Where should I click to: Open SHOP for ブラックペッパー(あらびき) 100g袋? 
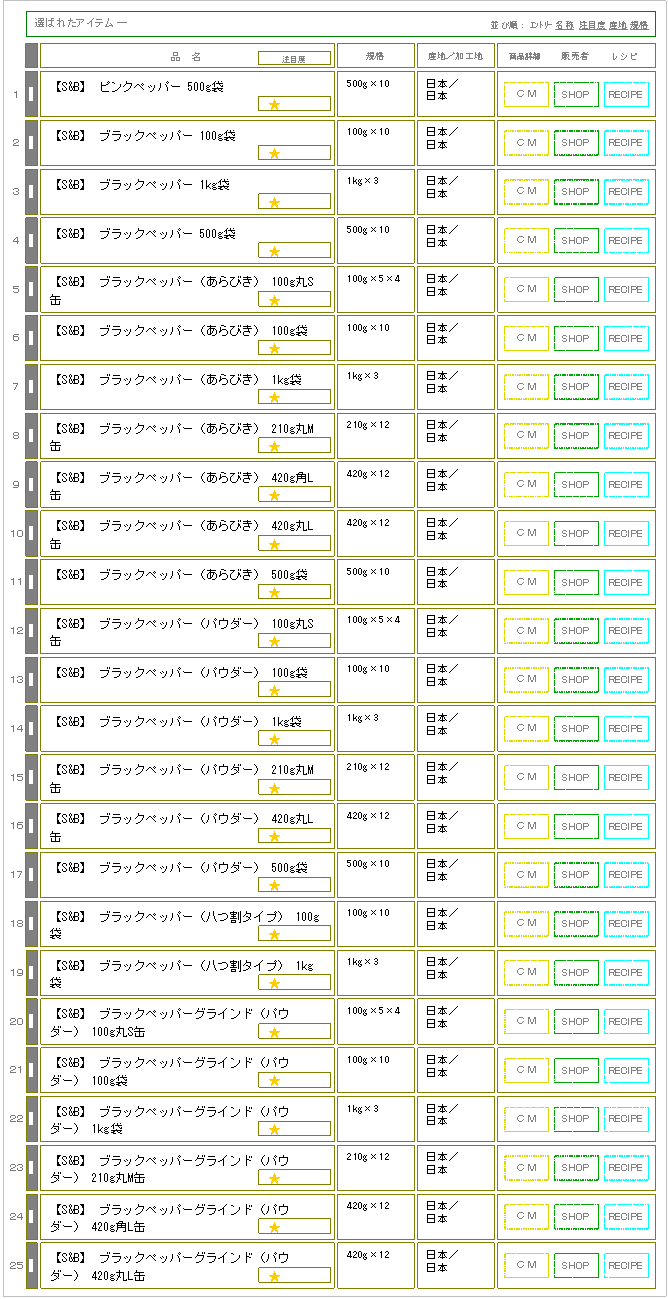click(x=576, y=338)
